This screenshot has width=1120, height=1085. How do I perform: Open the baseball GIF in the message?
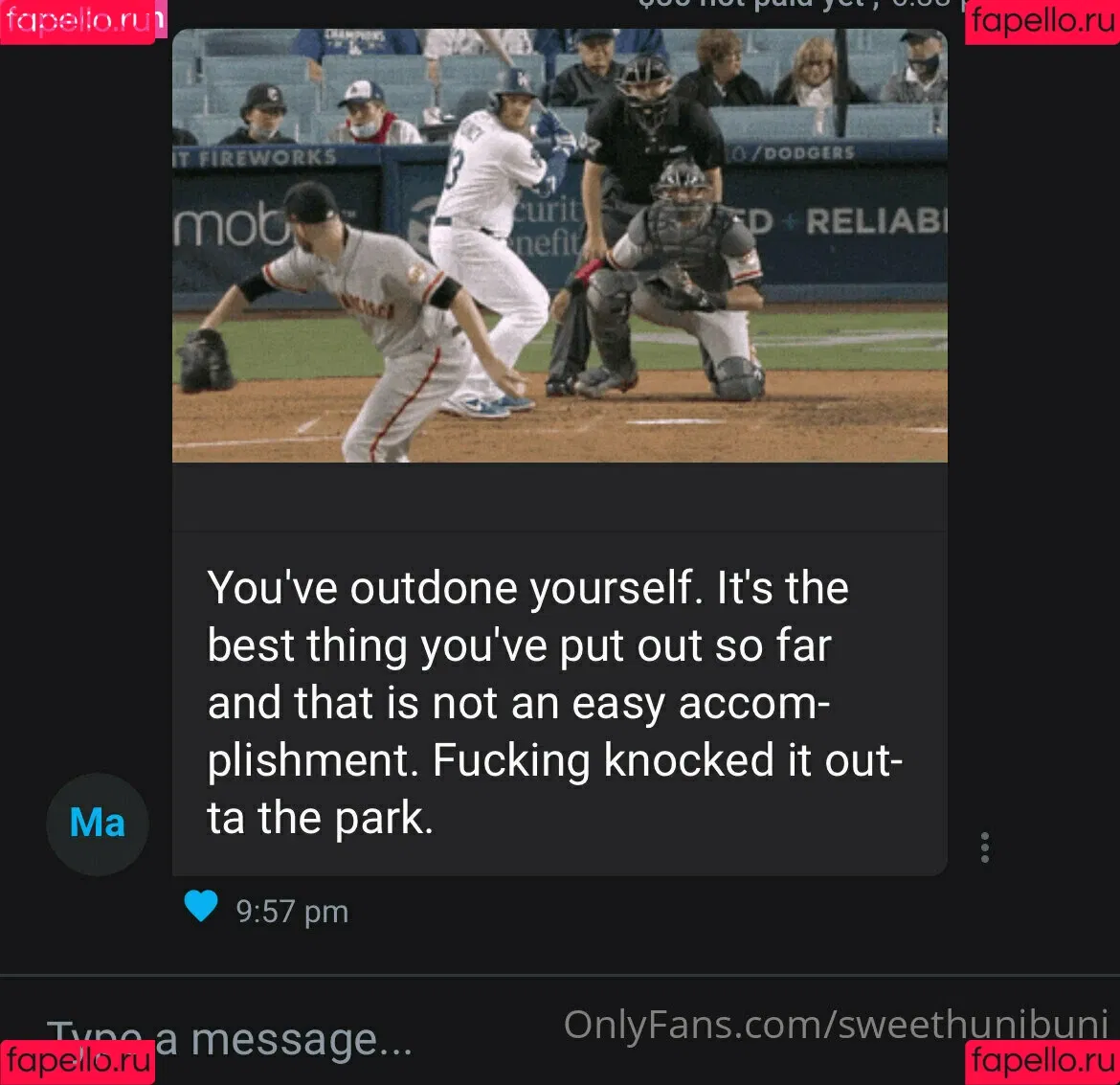(559, 246)
